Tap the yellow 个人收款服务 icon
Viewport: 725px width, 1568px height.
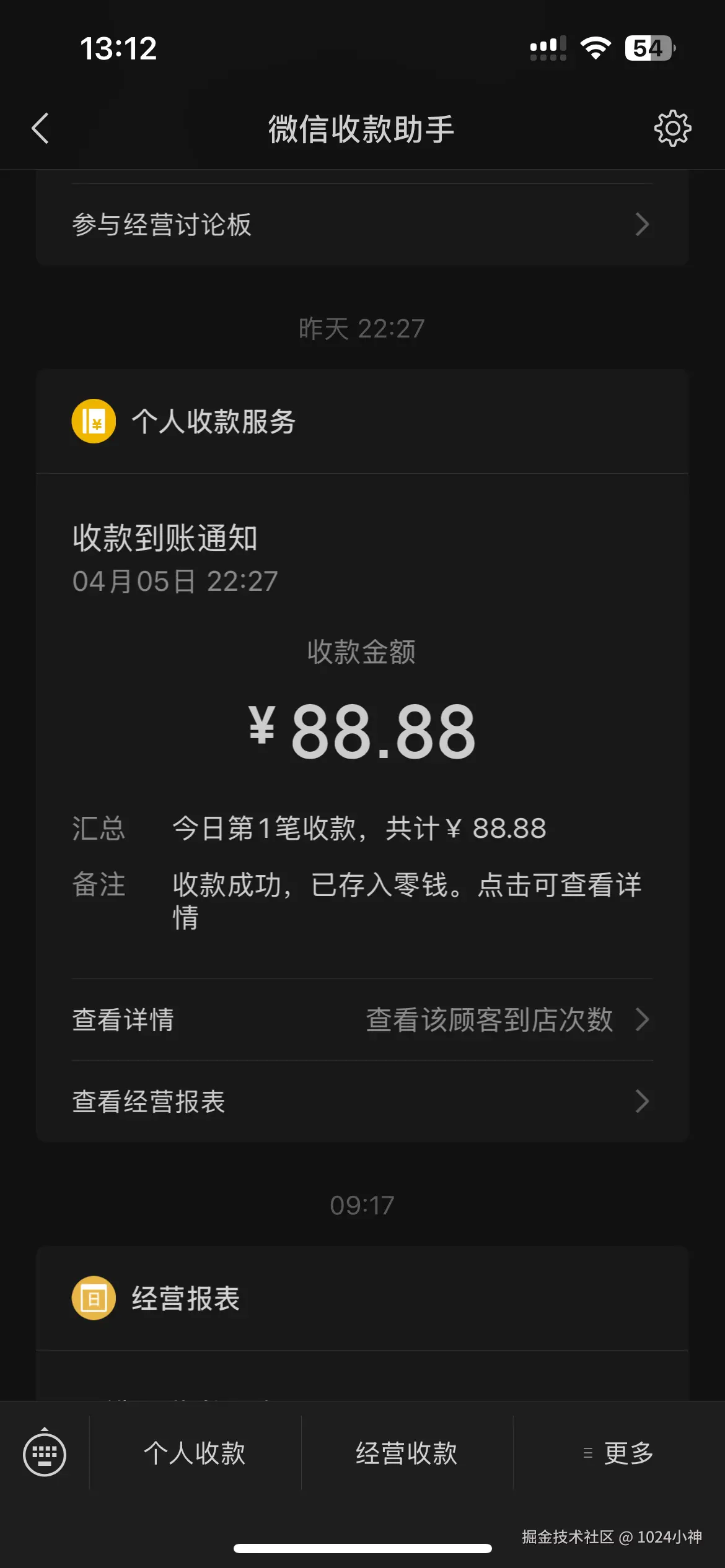tap(94, 420)
